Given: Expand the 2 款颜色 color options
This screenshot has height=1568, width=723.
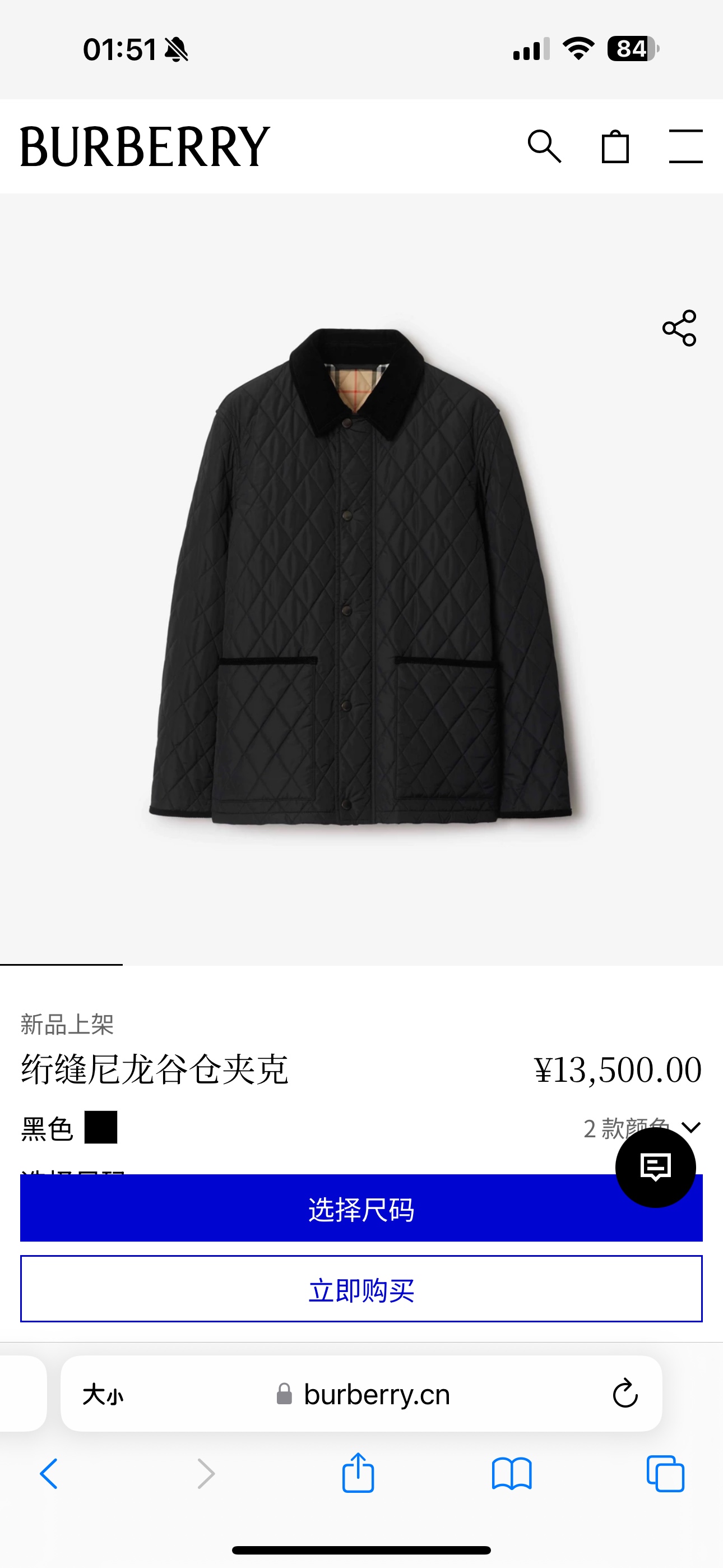Looking at the screenshot, I should click(x=690, y=1128).
